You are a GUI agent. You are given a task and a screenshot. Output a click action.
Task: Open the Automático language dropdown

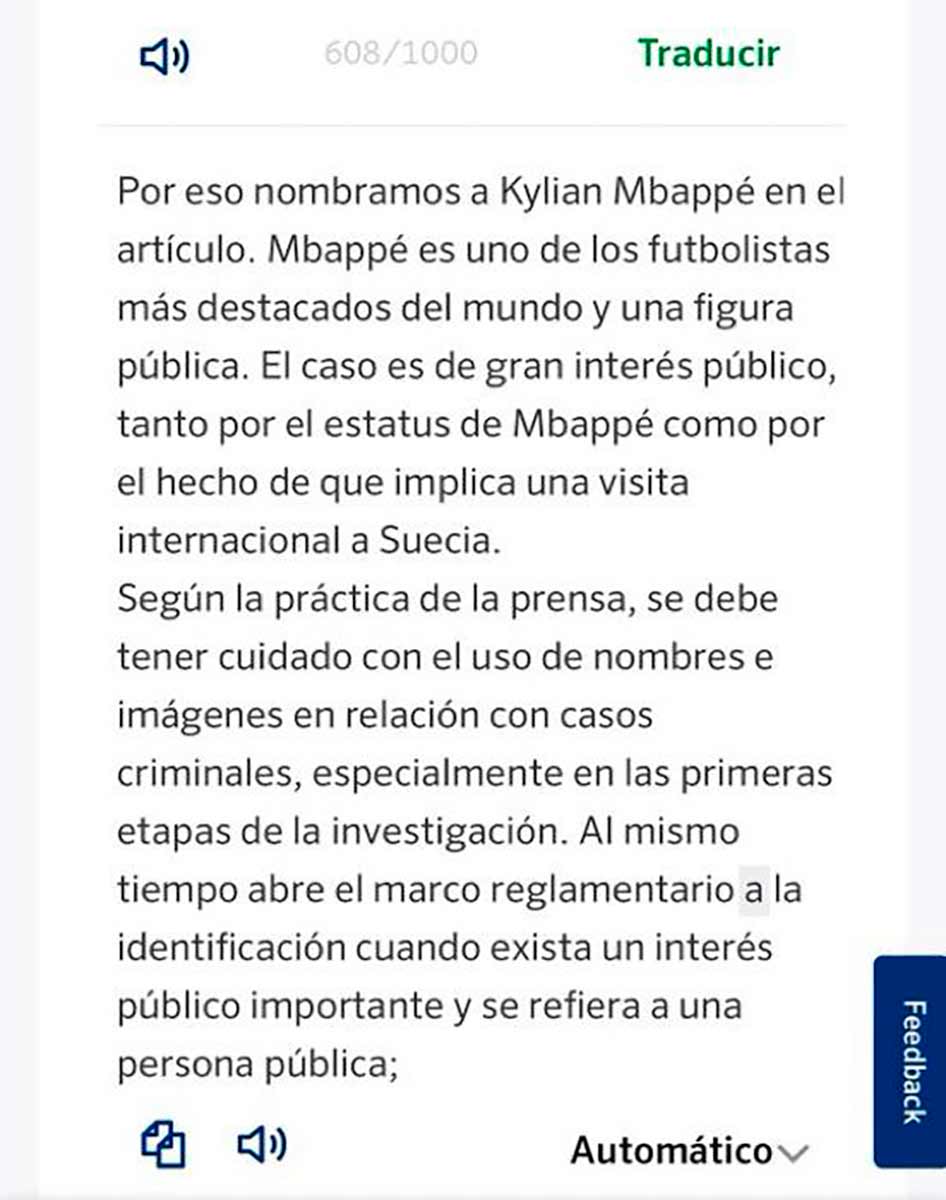point(688,1151)
